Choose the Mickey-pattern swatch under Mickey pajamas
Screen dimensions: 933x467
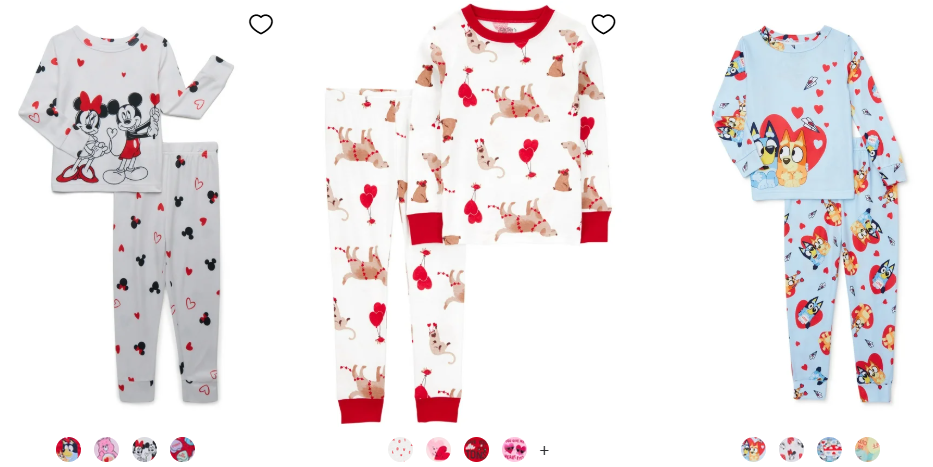pyautogui.click(x=145, y=449)
